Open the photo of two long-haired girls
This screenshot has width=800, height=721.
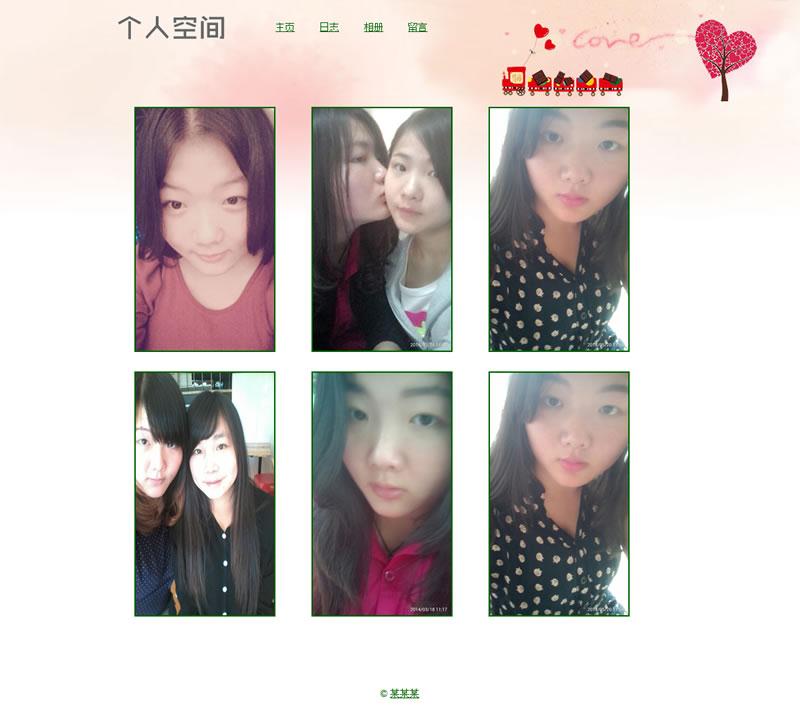point(205,494)
